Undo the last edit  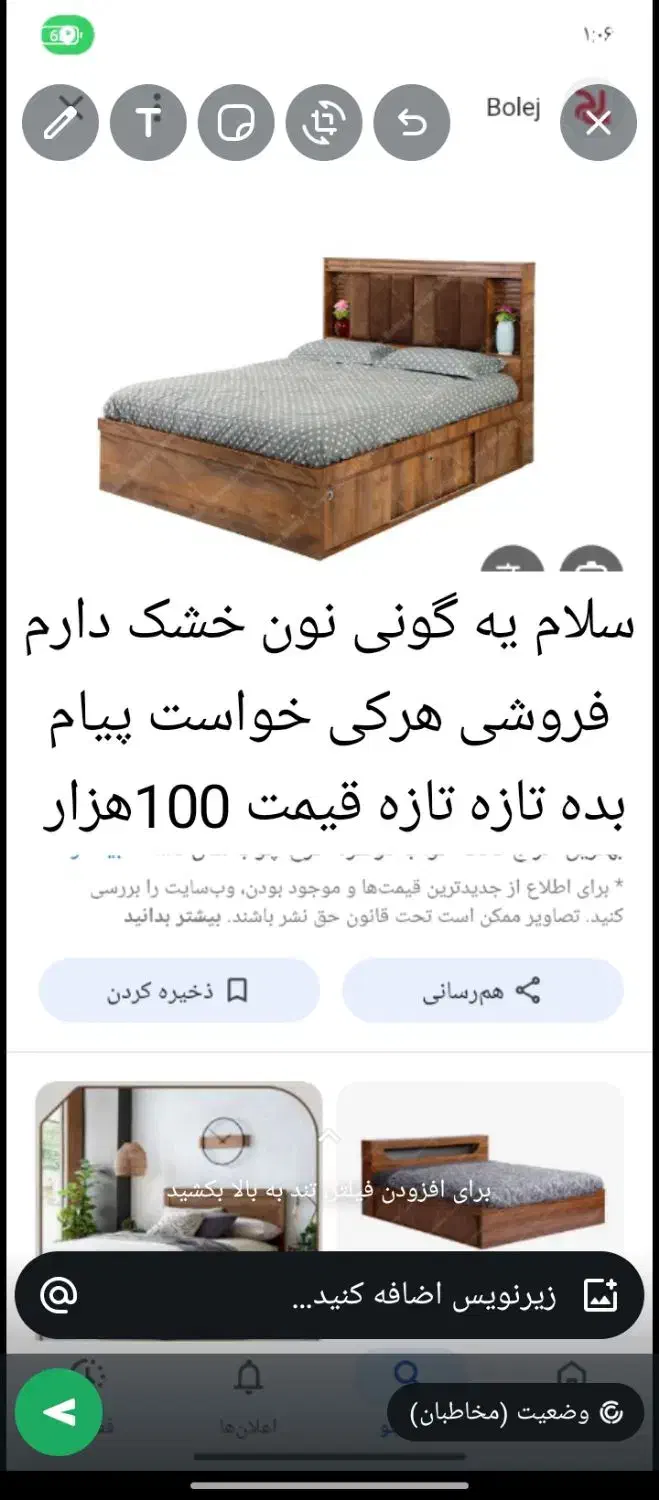pyautogui.click(x=411, y=122)
